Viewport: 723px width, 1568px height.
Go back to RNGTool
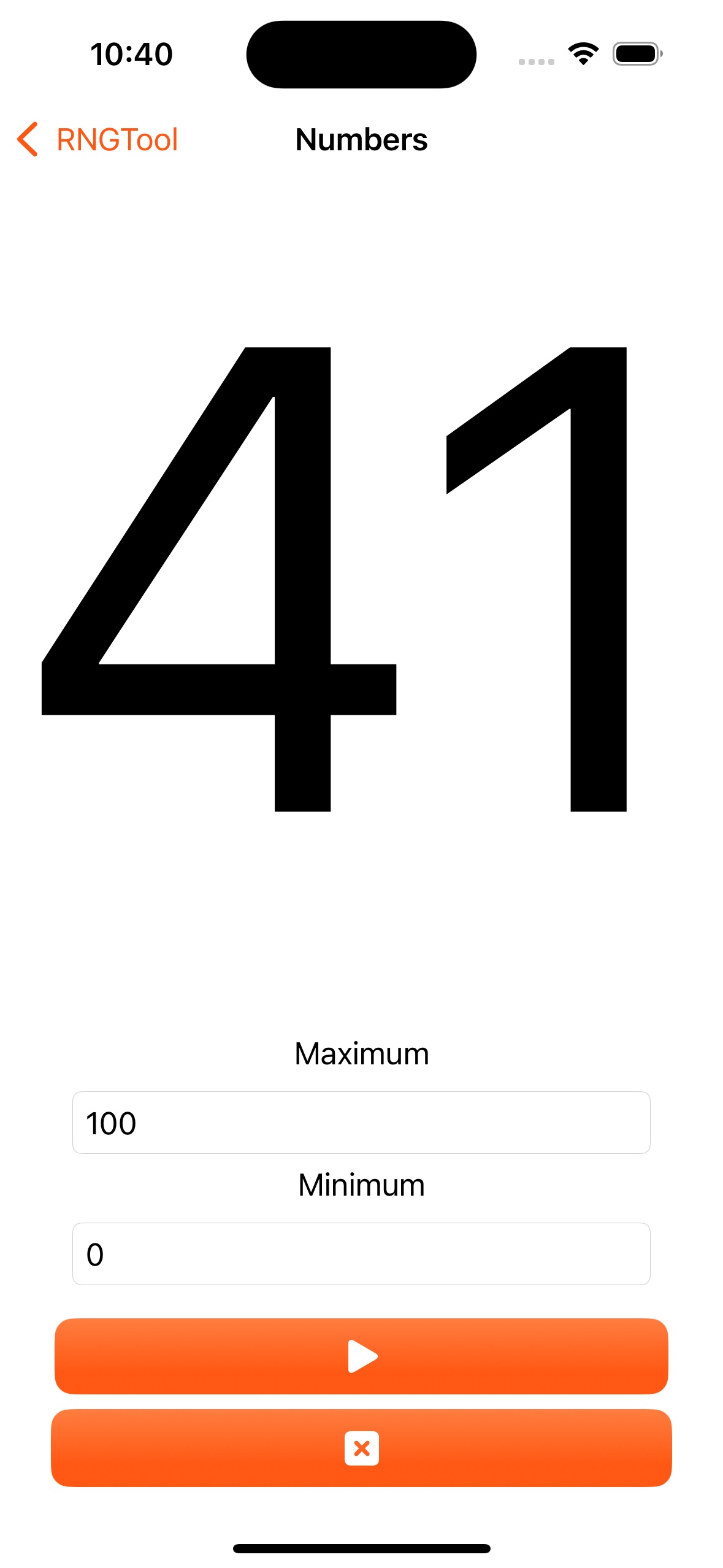click(x=98, y=139)
